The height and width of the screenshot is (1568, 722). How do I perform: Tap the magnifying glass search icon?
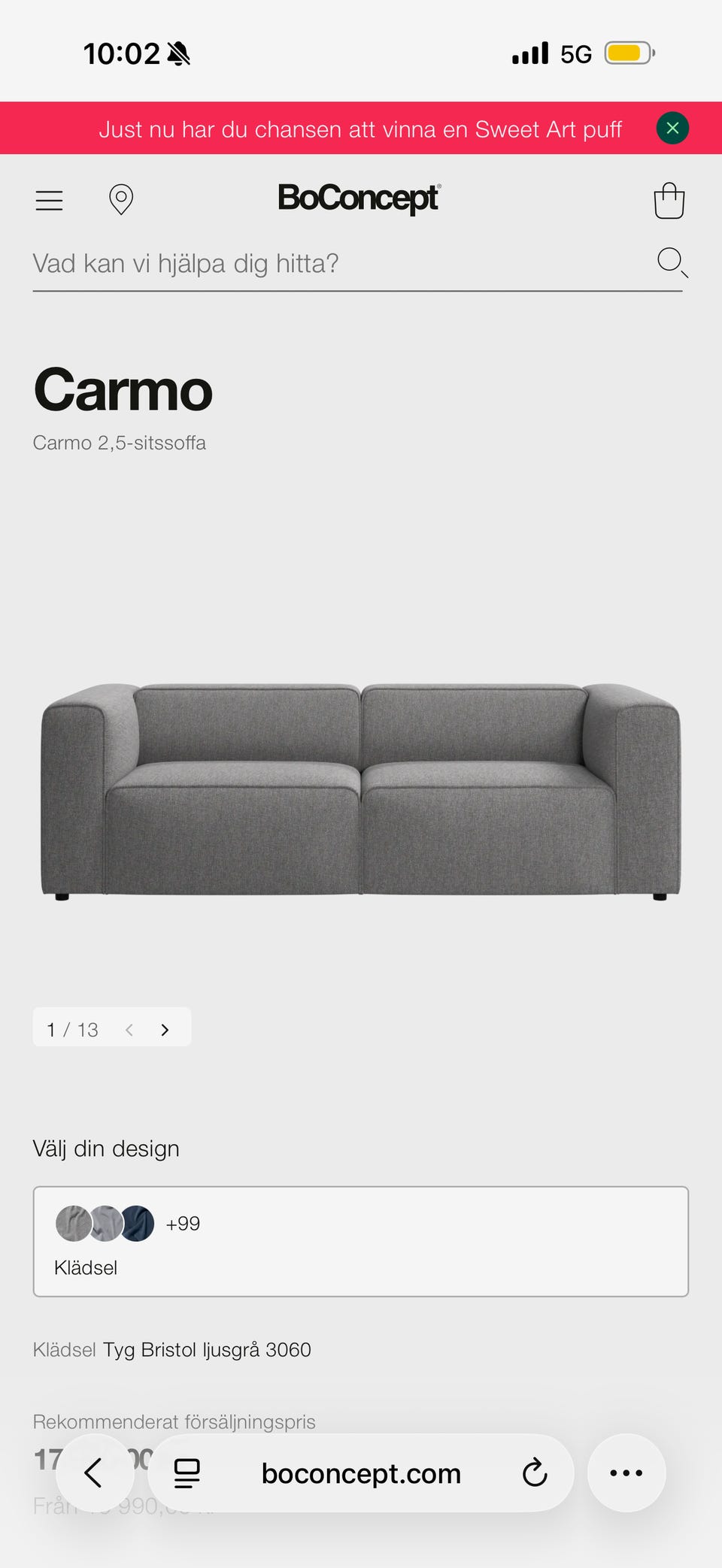(672, 262)
